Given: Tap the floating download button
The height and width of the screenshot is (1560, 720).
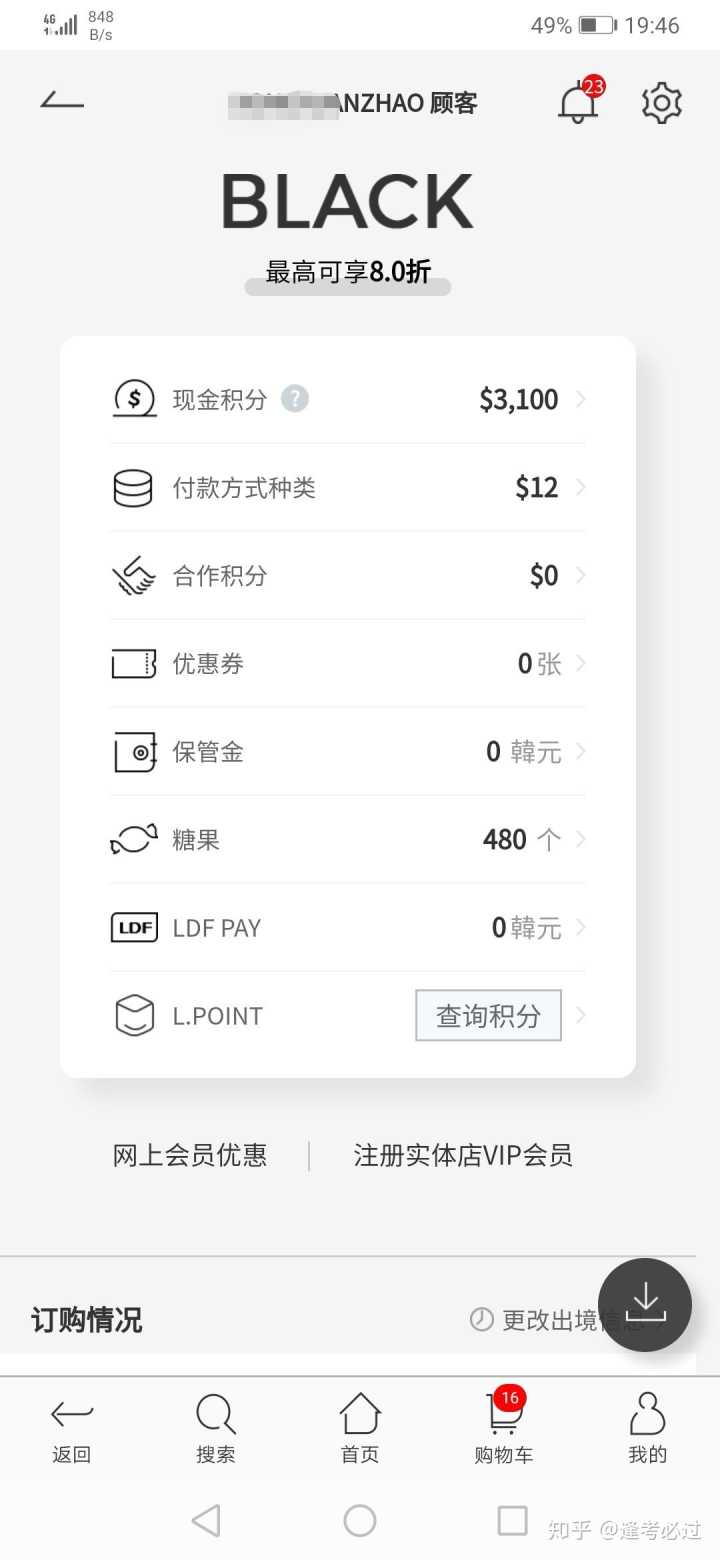Looking at the screenshot, I should (645, 1304).
